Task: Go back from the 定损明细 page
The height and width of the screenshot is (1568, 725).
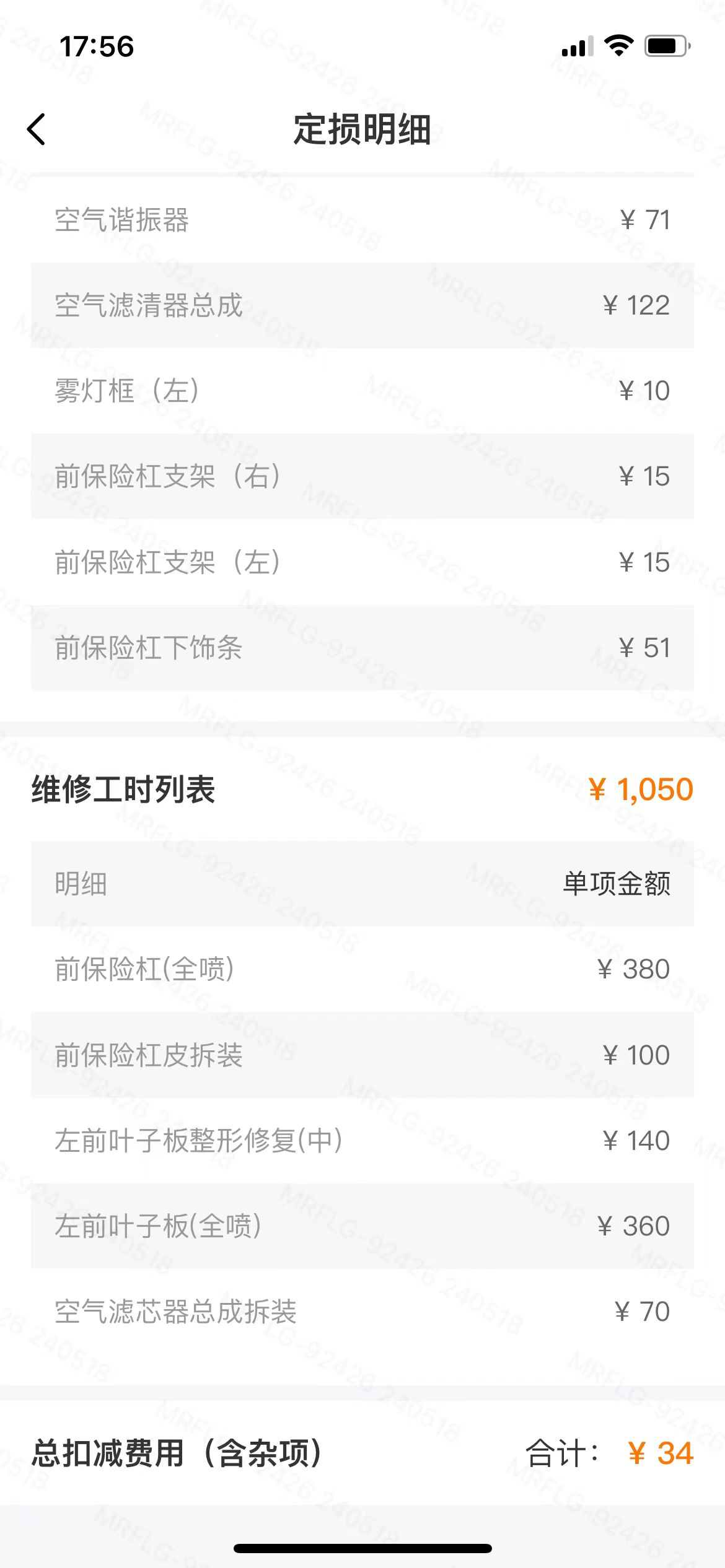Action: point(37,129)
